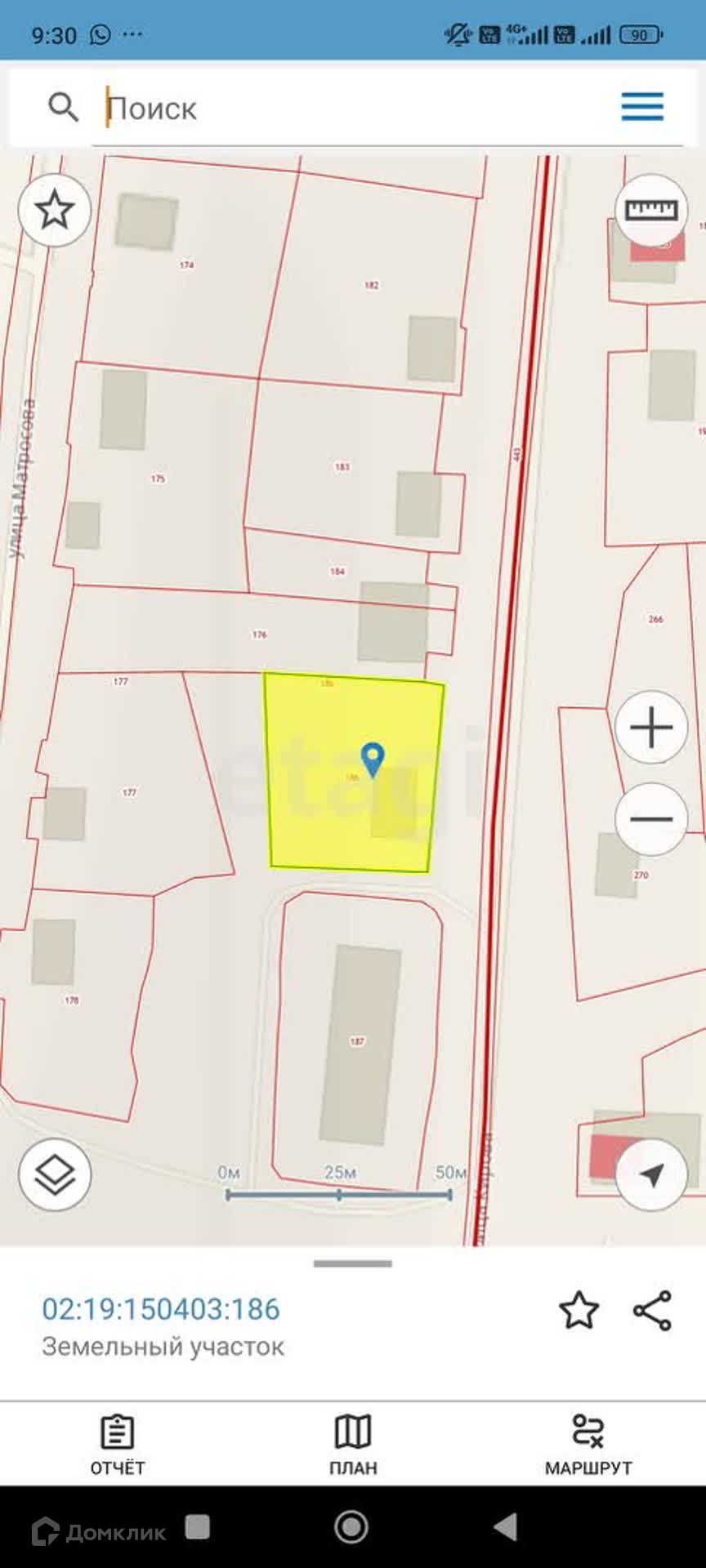Share this land parcel

pyautogui.click(x=652, y=1311)
